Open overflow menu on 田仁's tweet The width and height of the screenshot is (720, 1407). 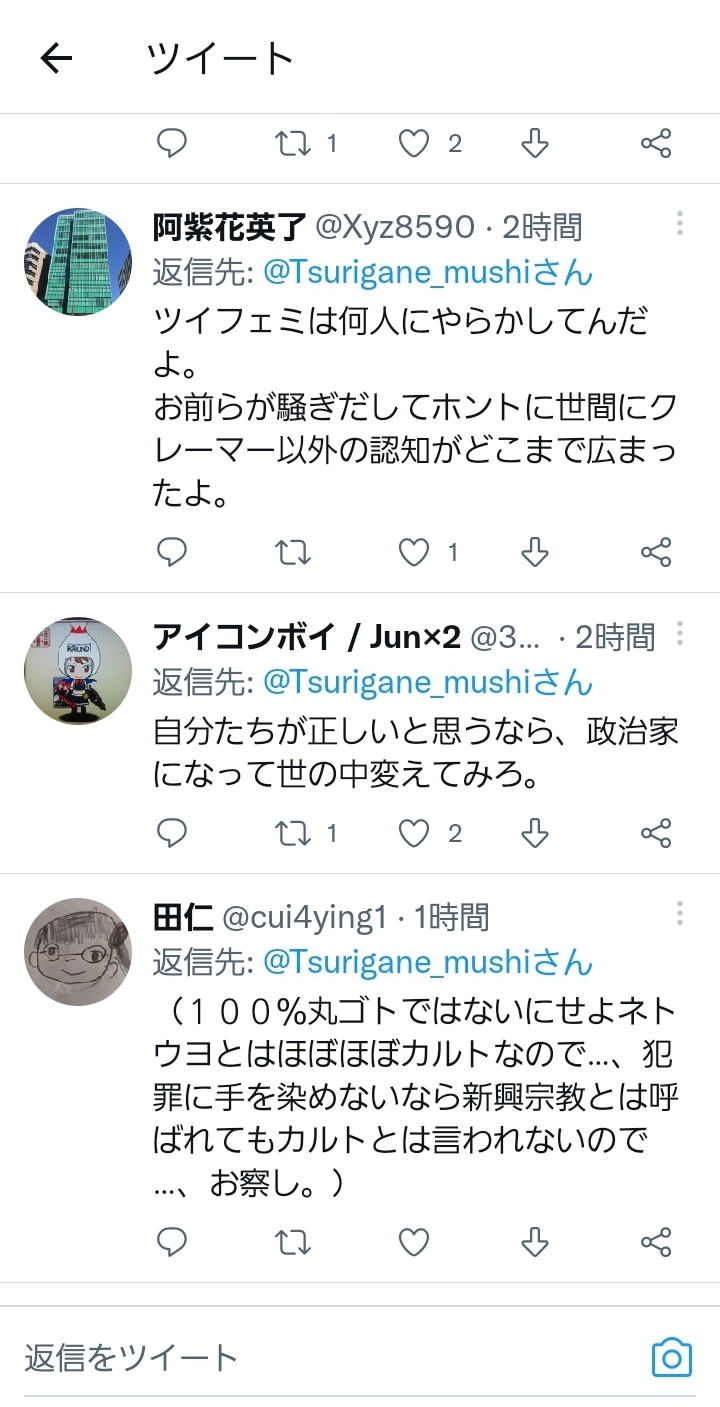(x=680, y=913)
